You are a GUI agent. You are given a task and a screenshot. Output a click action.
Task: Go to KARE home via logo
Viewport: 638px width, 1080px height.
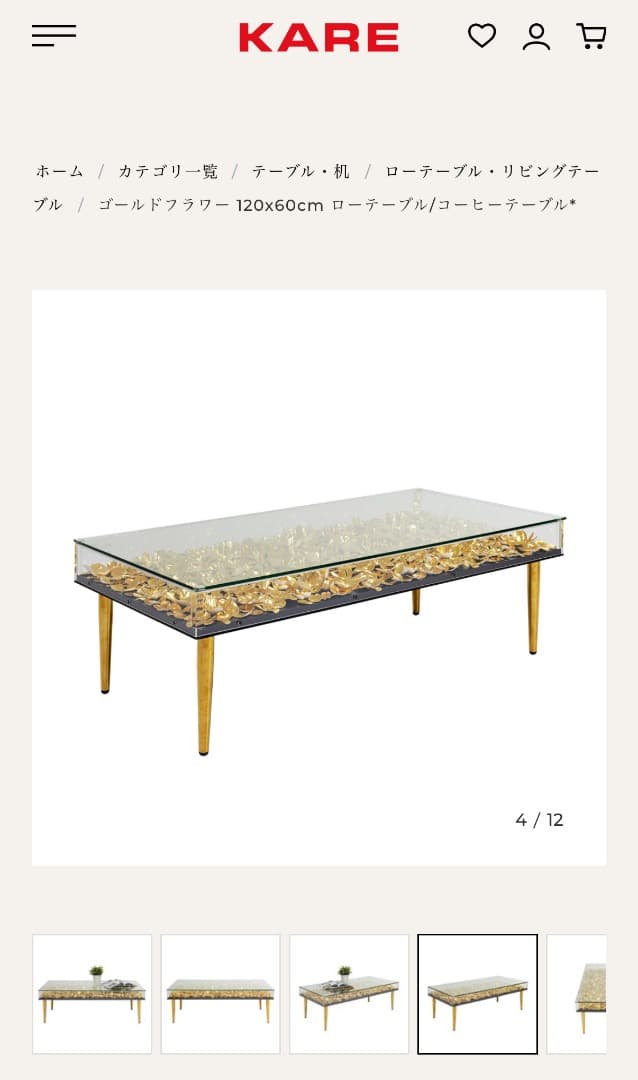318,37
